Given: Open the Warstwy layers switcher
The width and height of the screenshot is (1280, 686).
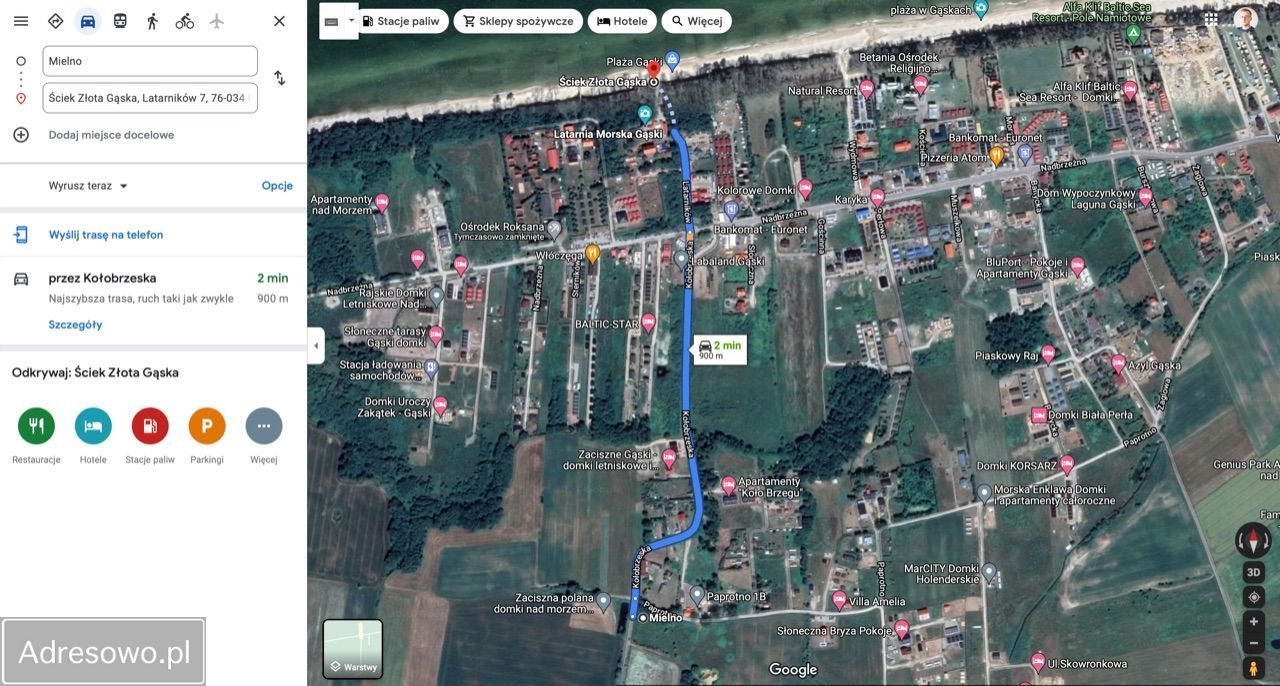Looking at the screenshot, I should [x=353, y=649].
